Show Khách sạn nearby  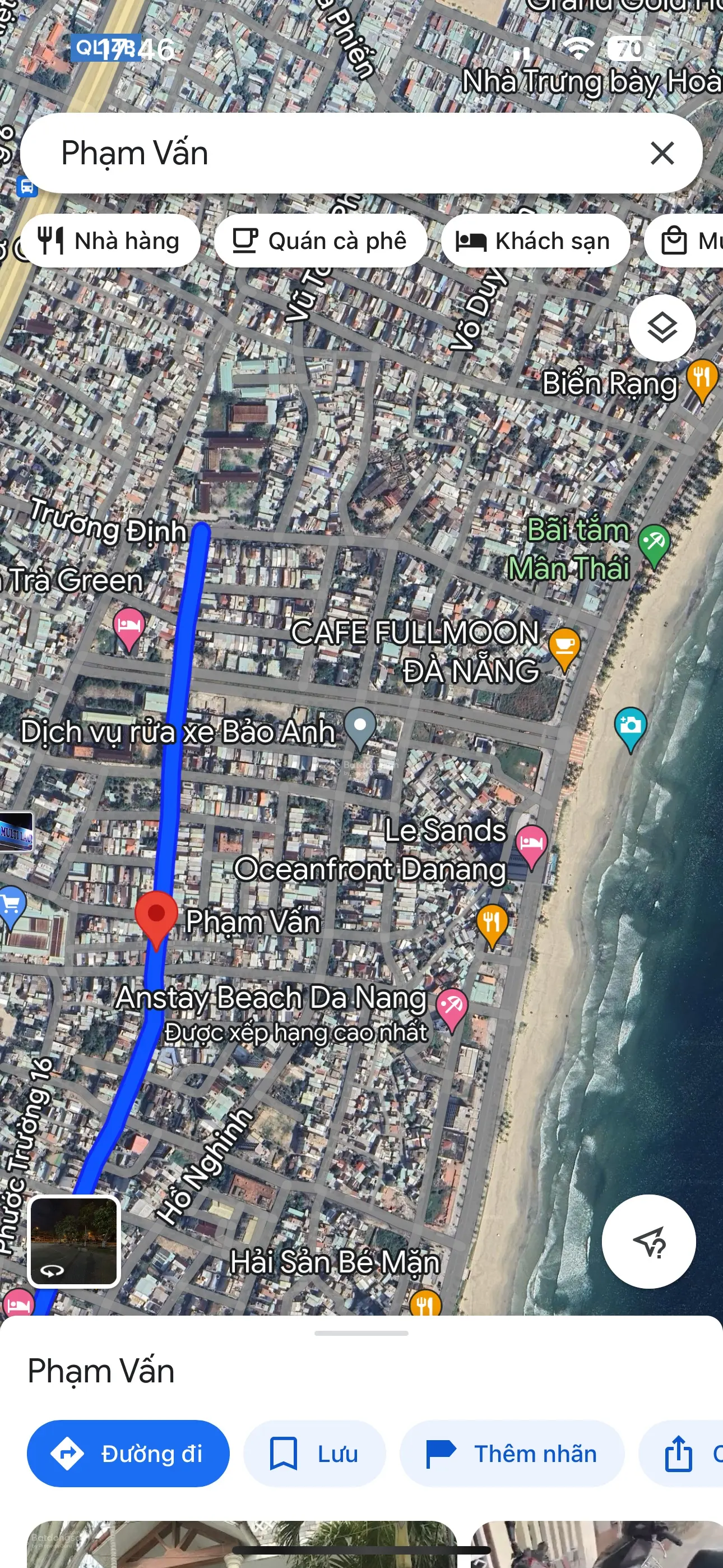click(534, 241)
